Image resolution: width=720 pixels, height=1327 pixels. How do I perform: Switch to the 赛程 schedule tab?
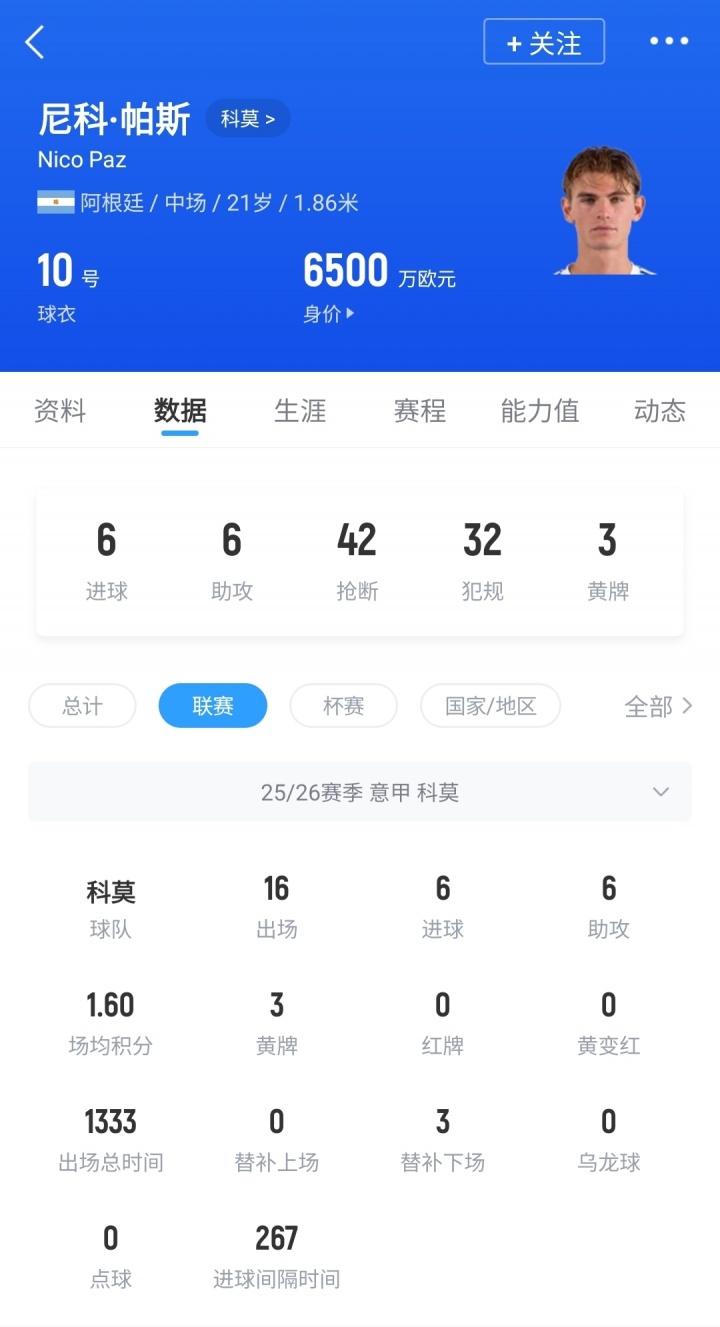tap(419, 410)
